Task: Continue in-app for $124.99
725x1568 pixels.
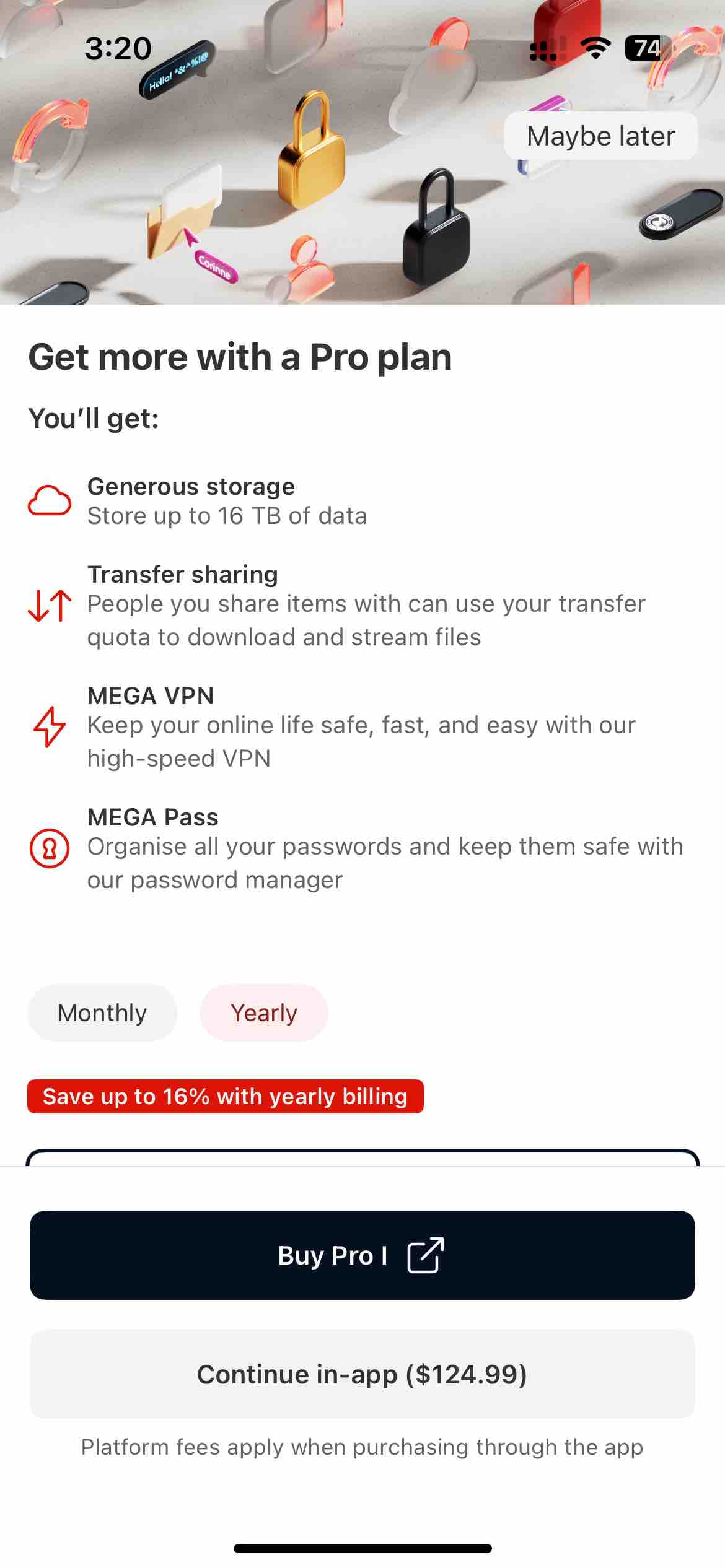Action: click(x=362, y=1375)
